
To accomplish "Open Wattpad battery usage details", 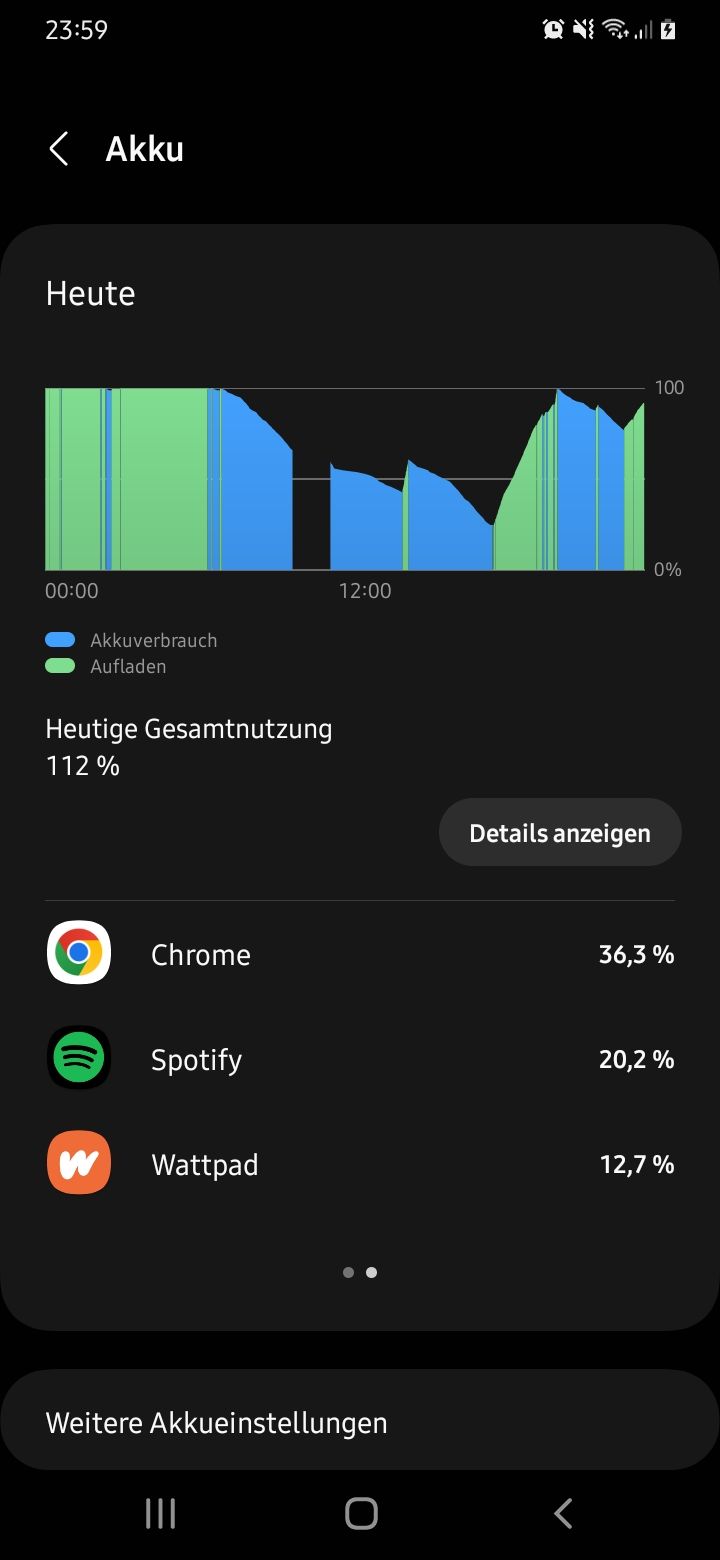I will point(360,1165).
